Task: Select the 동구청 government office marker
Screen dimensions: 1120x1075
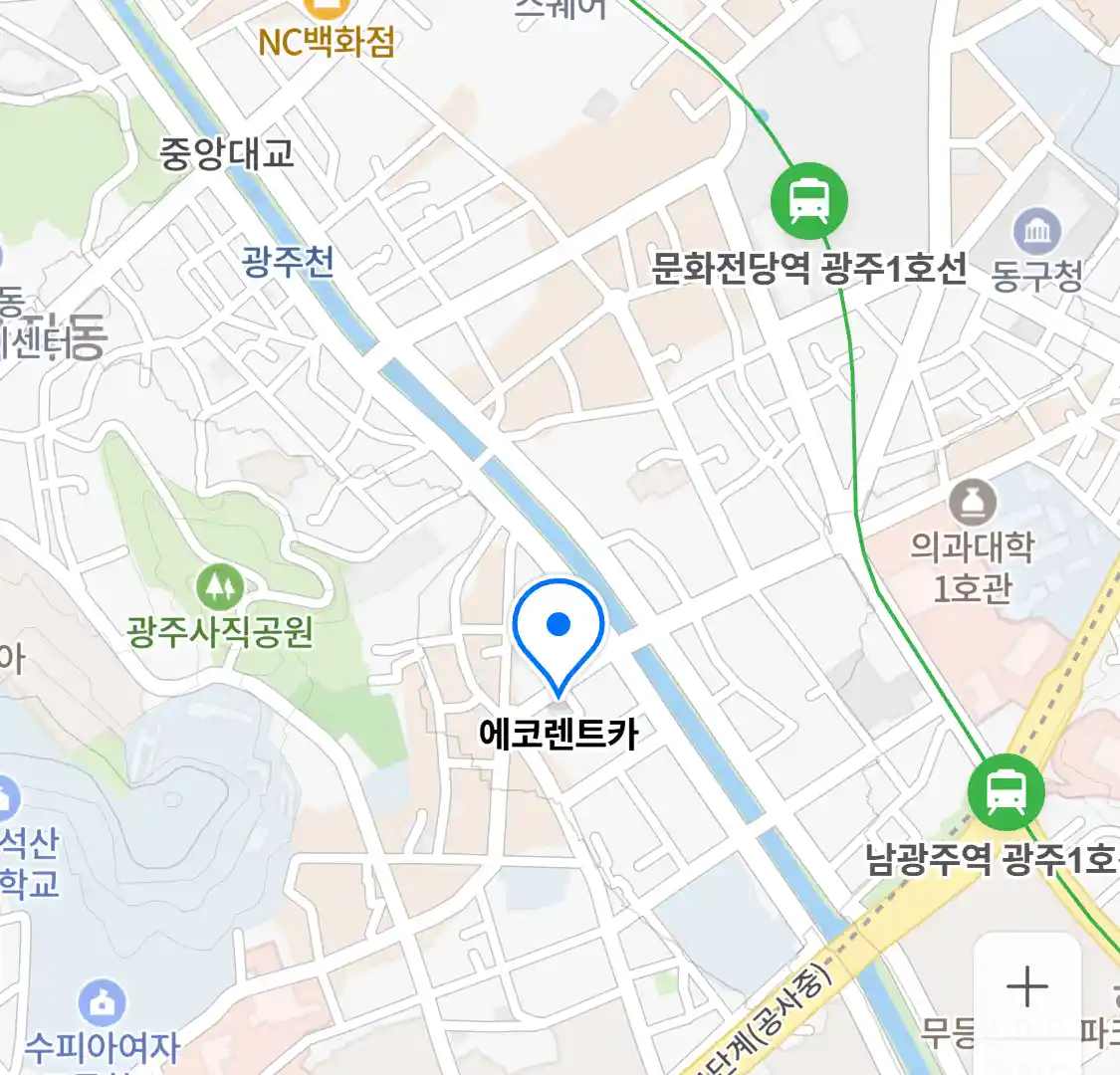Action: click(x=1037, y=233)
